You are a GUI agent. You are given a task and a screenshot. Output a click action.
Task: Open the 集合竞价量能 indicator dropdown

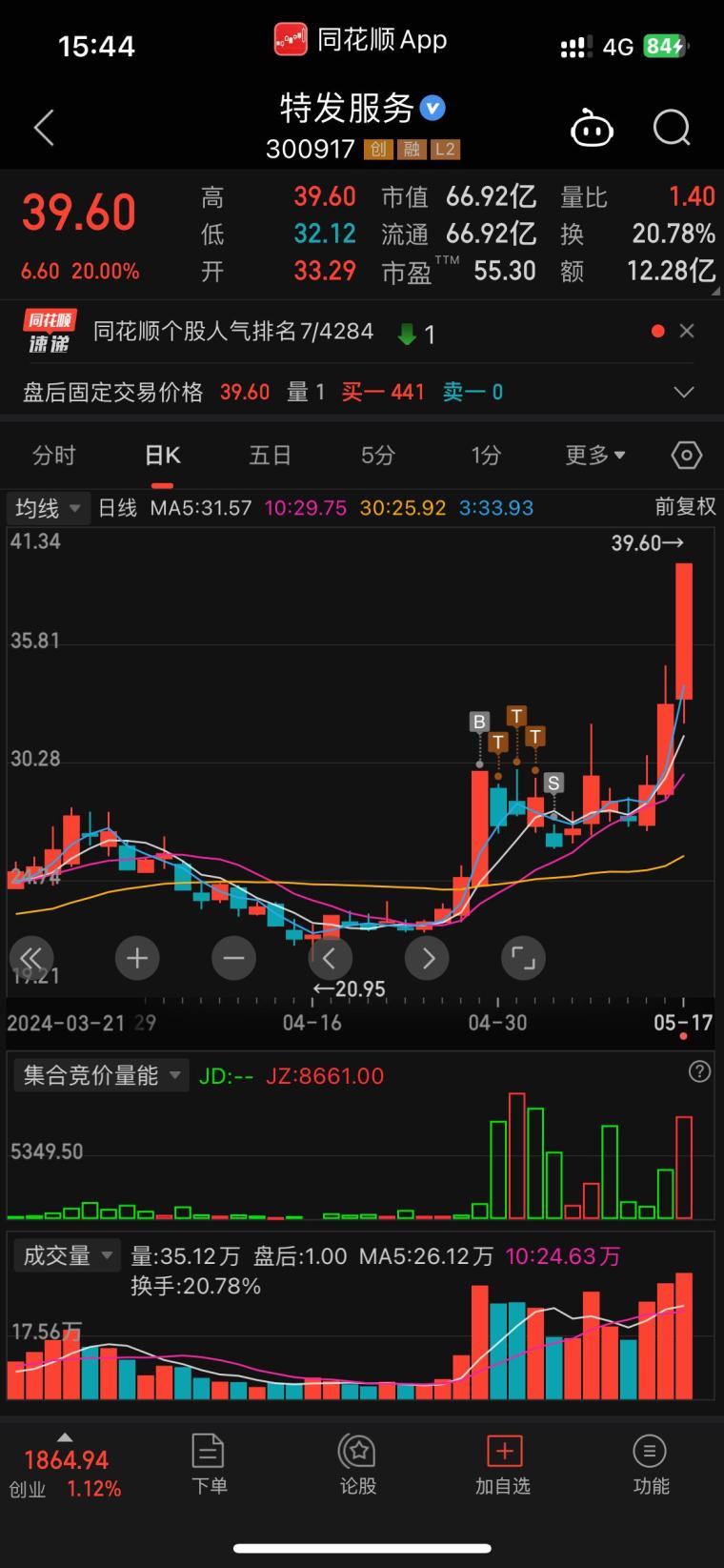[x=101, y=1075]
